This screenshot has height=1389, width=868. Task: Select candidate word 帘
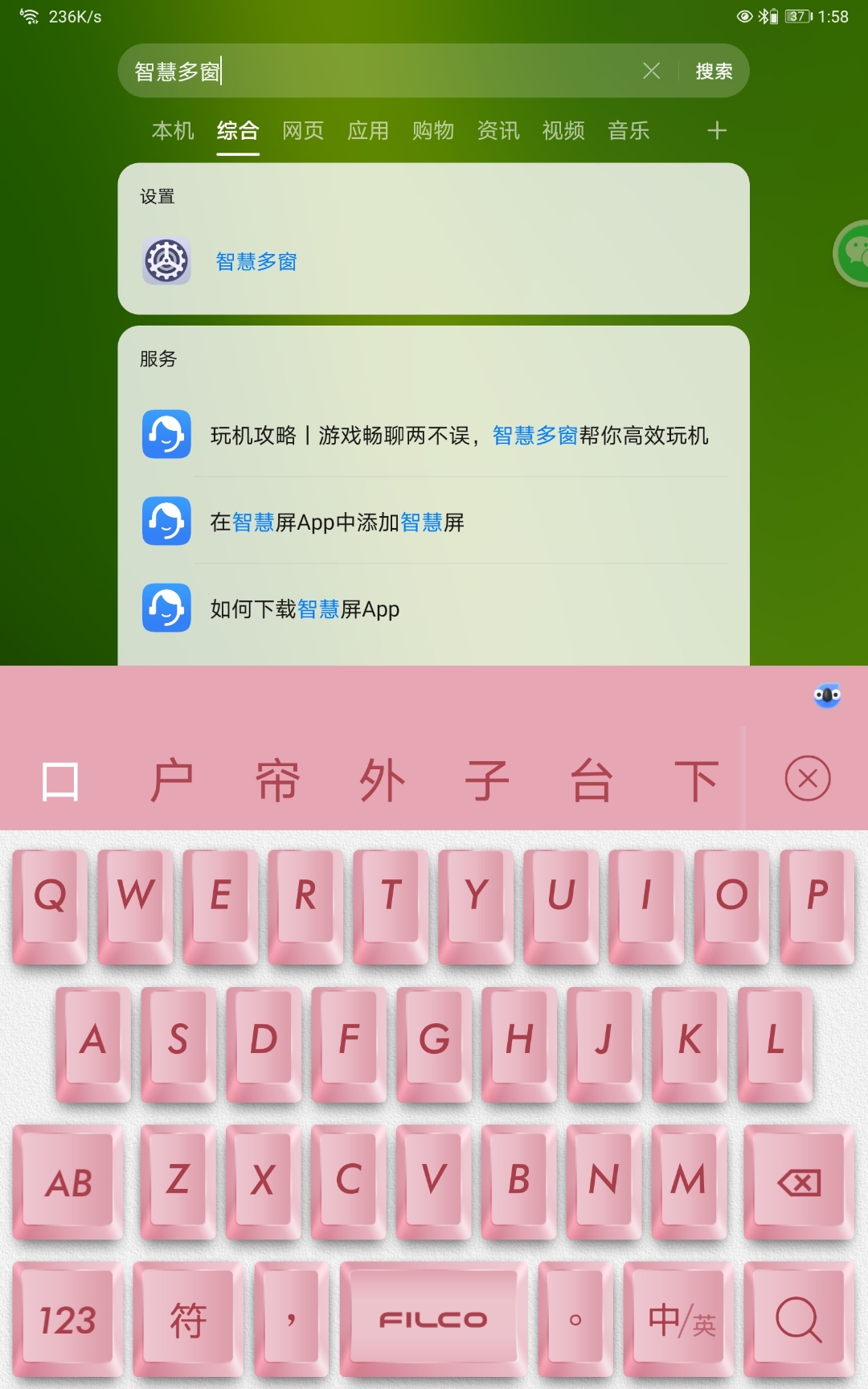(x=277, y=780)
